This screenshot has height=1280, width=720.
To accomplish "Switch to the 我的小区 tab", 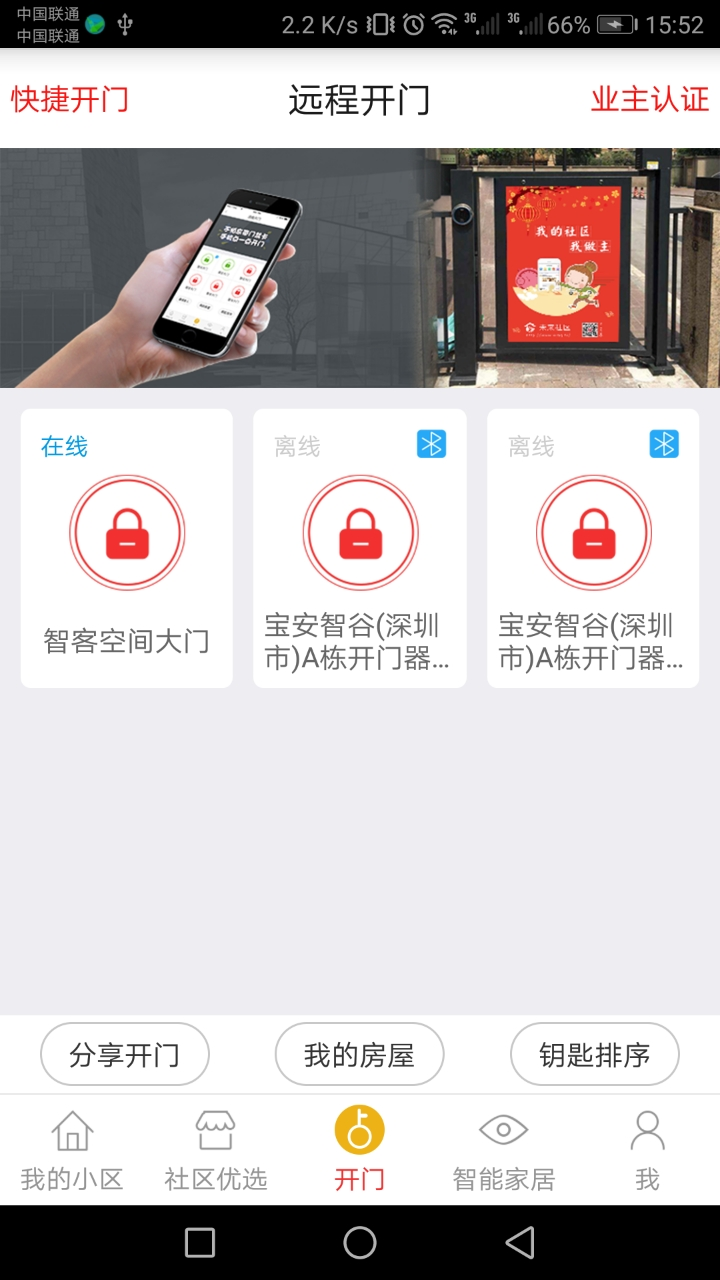I will click(x=72, y=1150).
